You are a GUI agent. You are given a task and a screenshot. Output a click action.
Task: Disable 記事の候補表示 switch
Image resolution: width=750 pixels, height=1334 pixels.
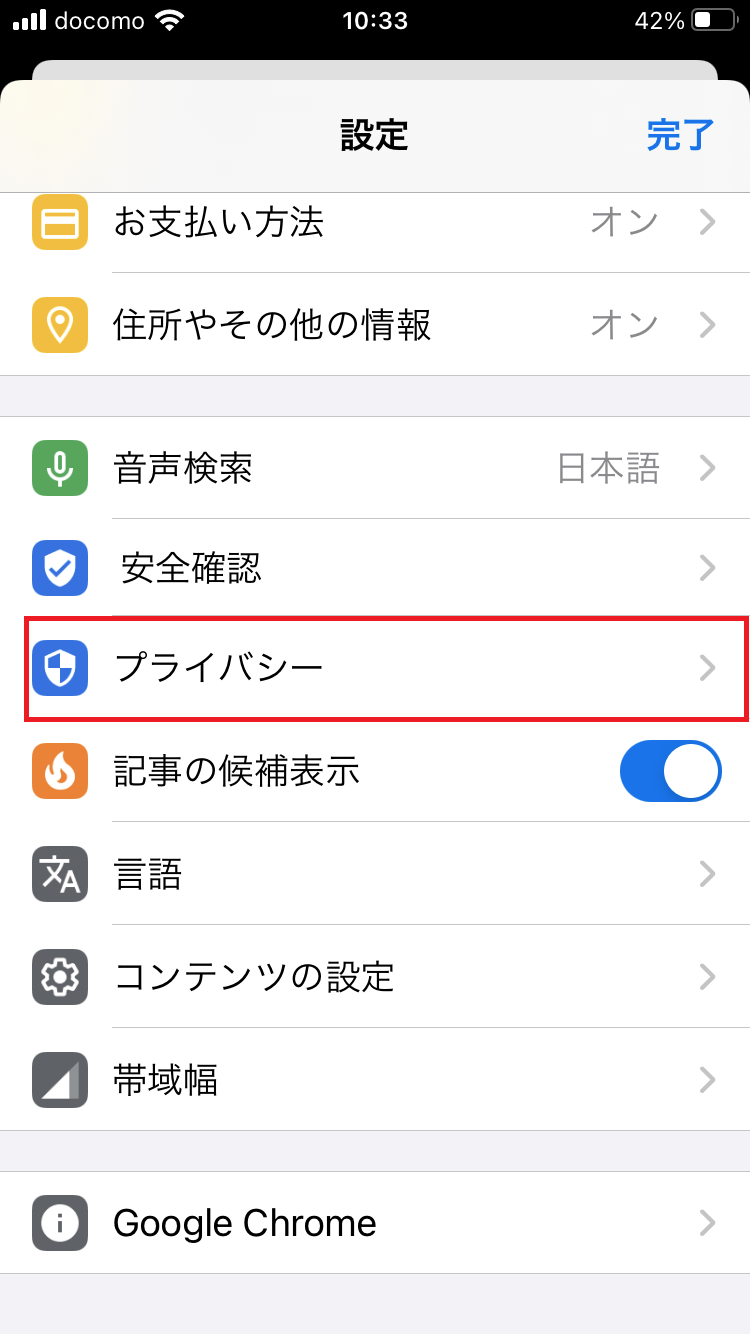[x=670, y=770]
